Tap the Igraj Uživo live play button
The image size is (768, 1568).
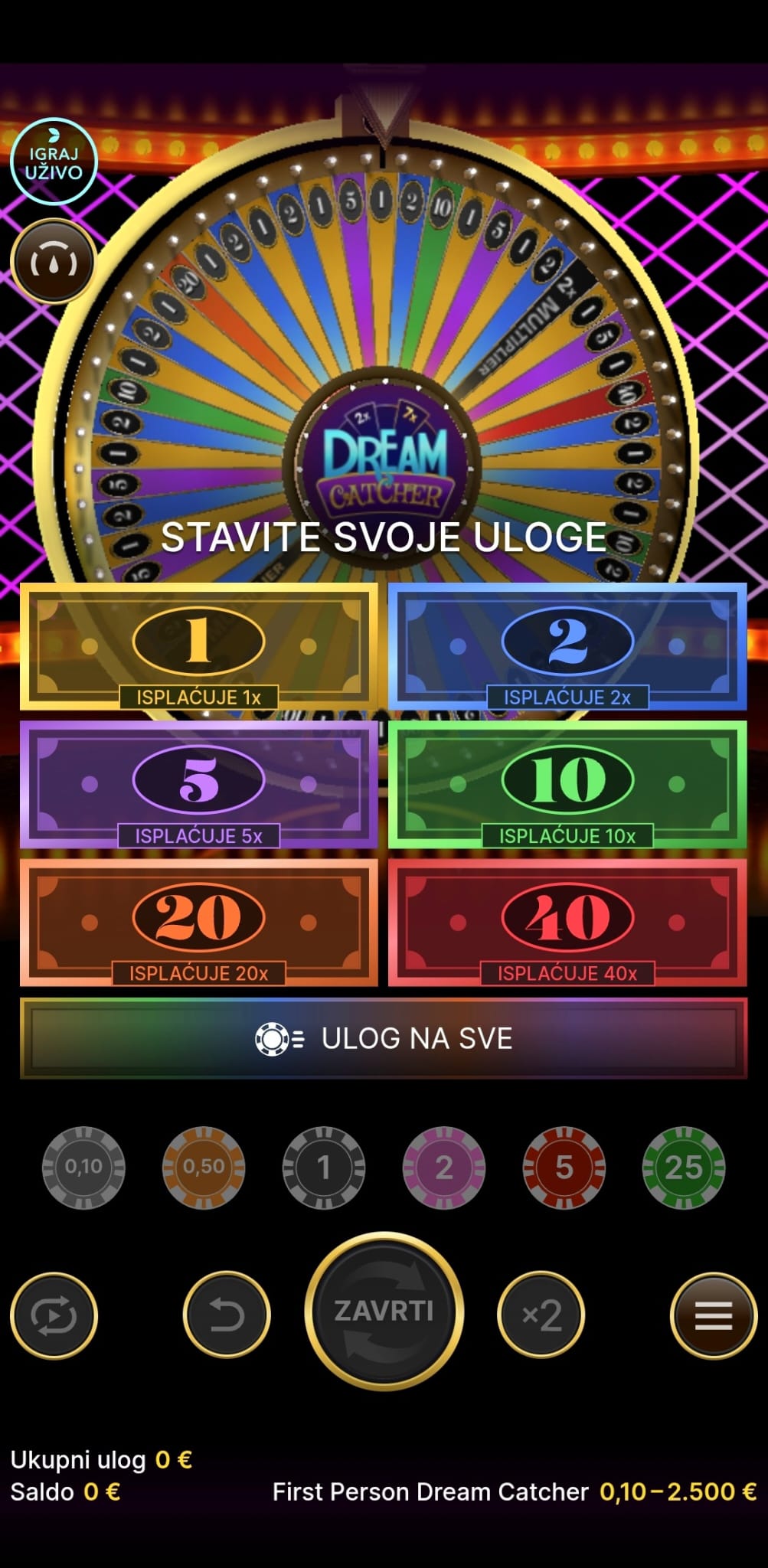click(54, 162)
